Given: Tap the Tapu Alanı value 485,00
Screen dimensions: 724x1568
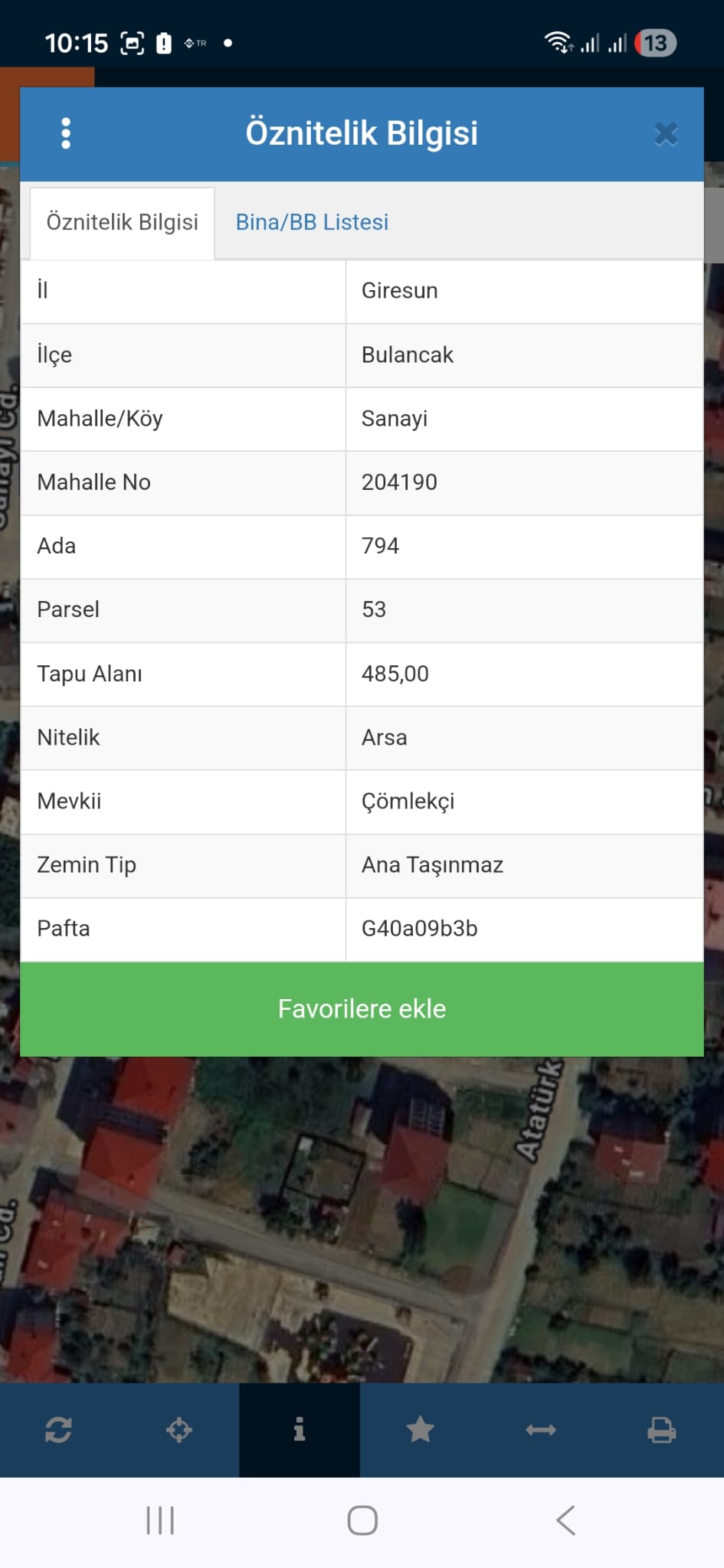Looking at the screenshot, I should [x=395, y=674].
